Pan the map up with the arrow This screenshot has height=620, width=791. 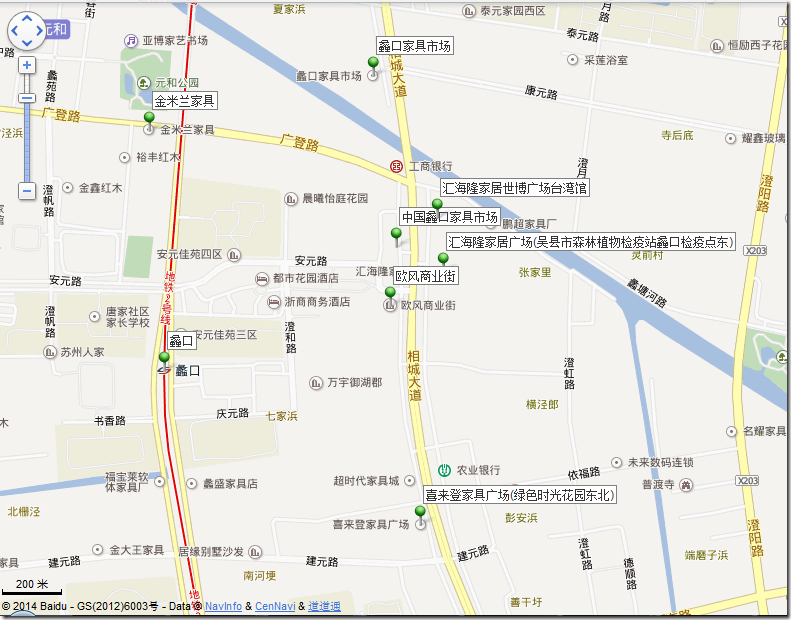(27, 20)
